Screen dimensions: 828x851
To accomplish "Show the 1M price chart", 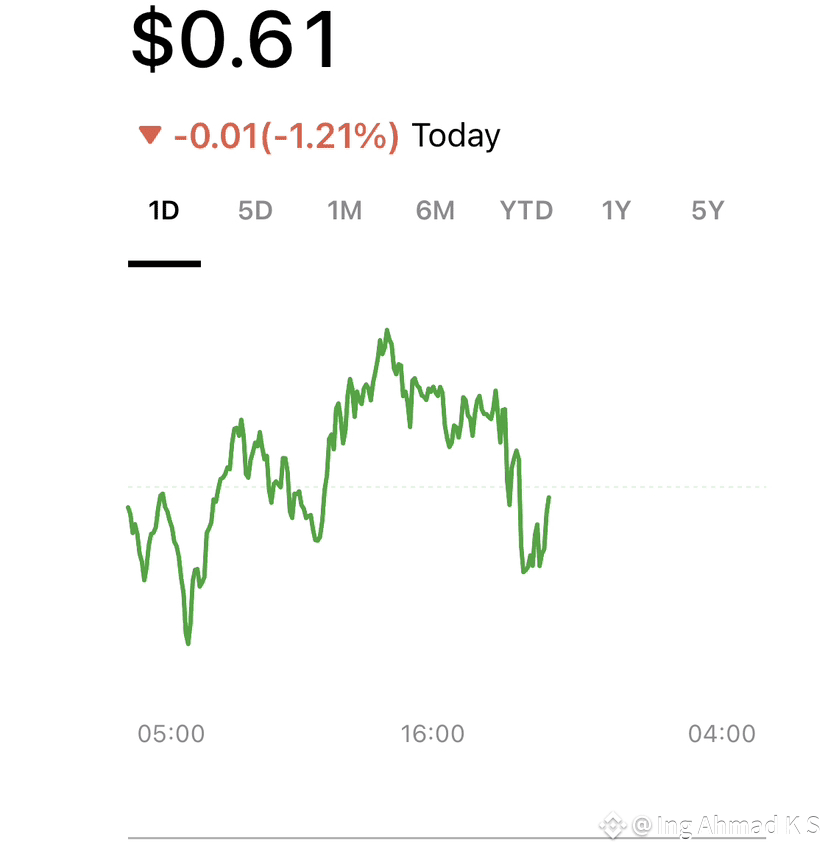I will (x=344, y=211).
